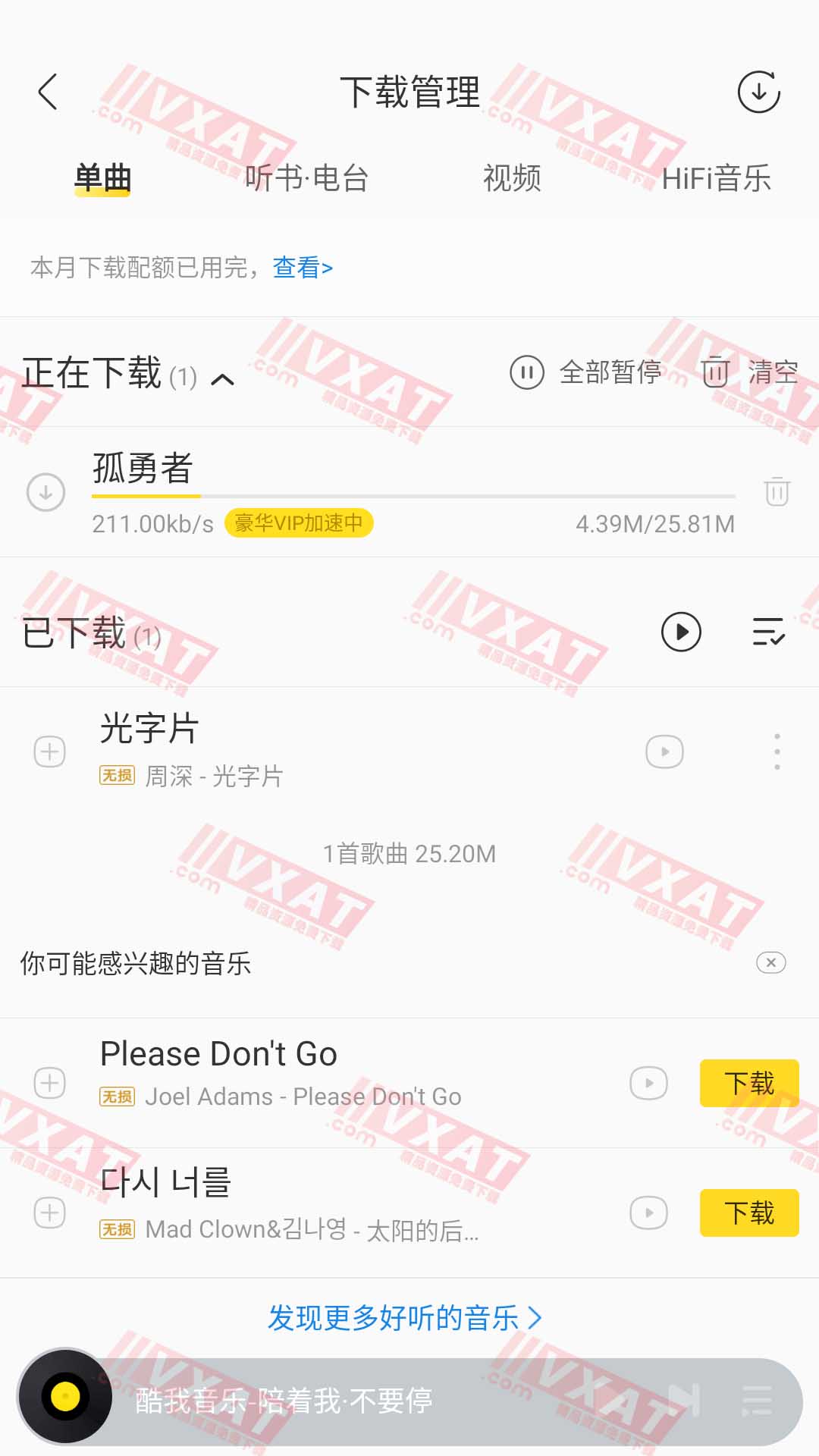Image resolution: width=819 pixels, height=1456 pixels.
Task: Open the 光字片 song
Action: pyautogui.click(x=303, y=749)
